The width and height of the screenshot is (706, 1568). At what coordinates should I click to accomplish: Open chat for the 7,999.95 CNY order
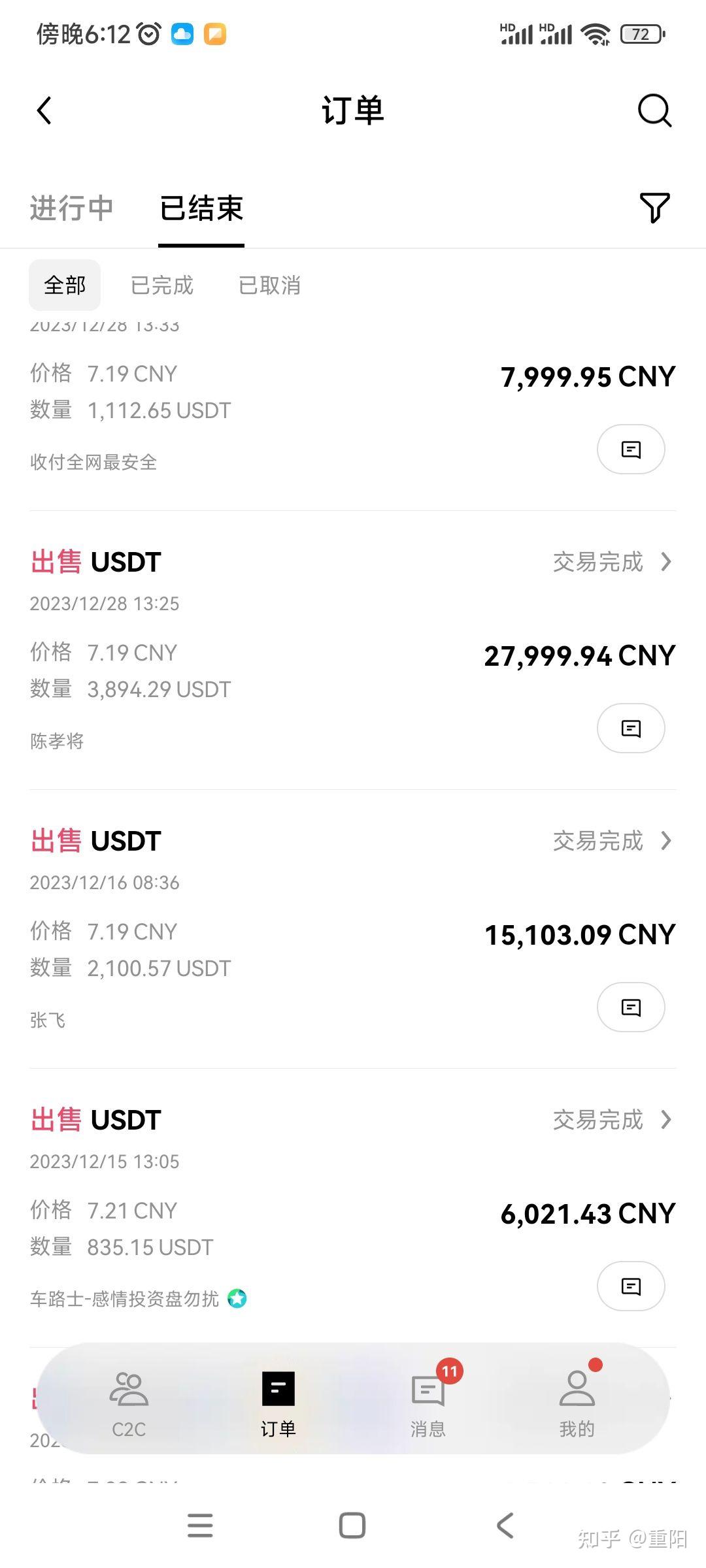[631, 449]
